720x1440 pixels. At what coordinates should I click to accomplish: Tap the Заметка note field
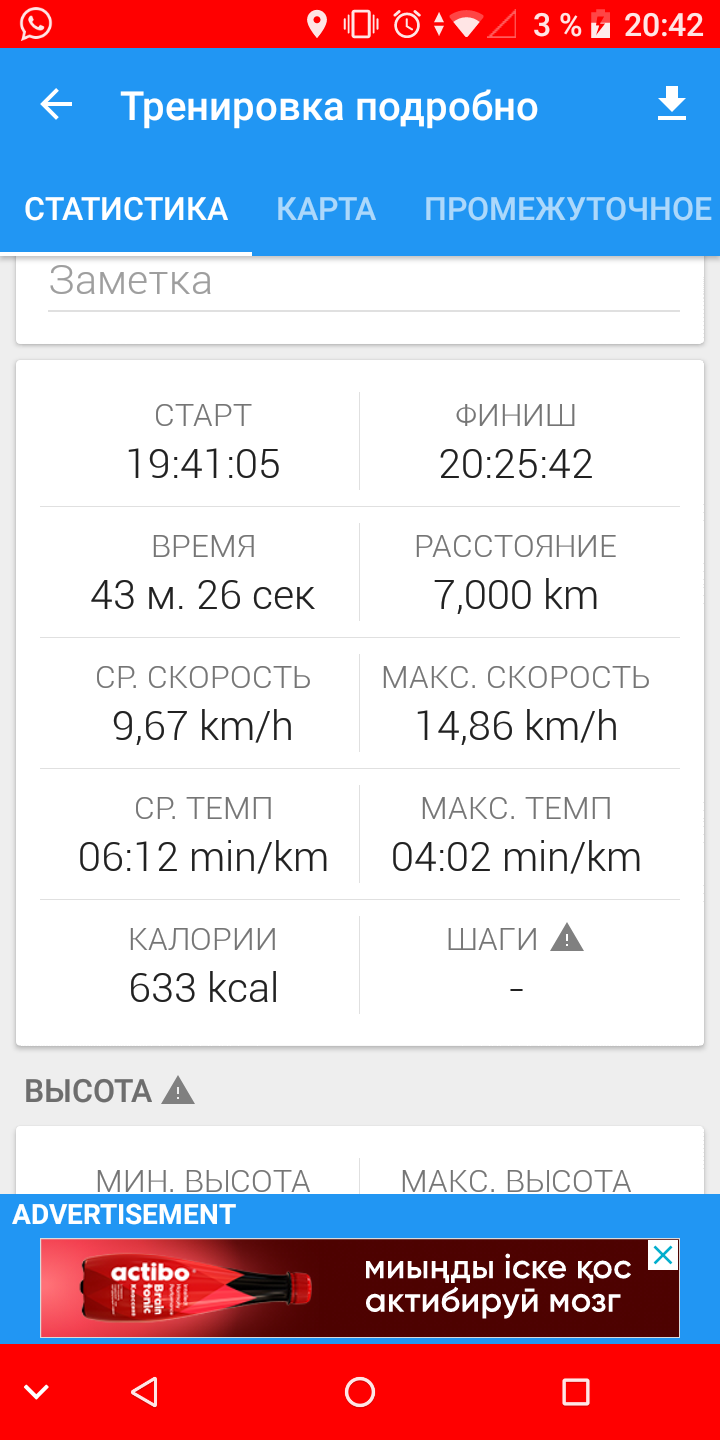[363, 282]
